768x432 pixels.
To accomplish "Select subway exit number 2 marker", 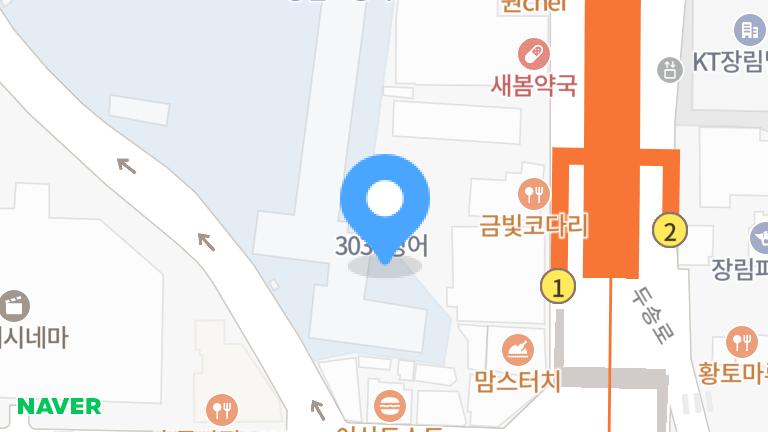I will click(670, 231).
